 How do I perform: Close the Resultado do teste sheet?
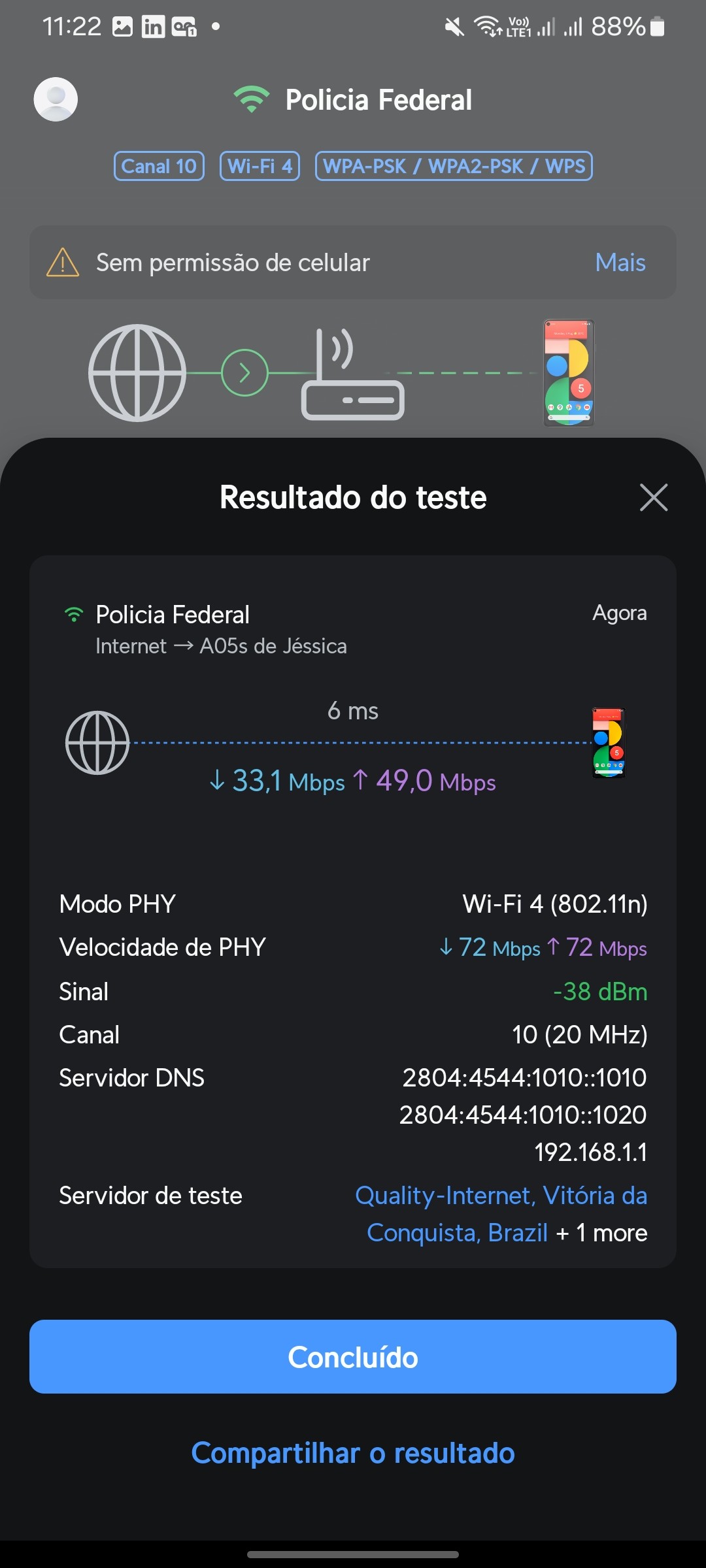point(653,497)
